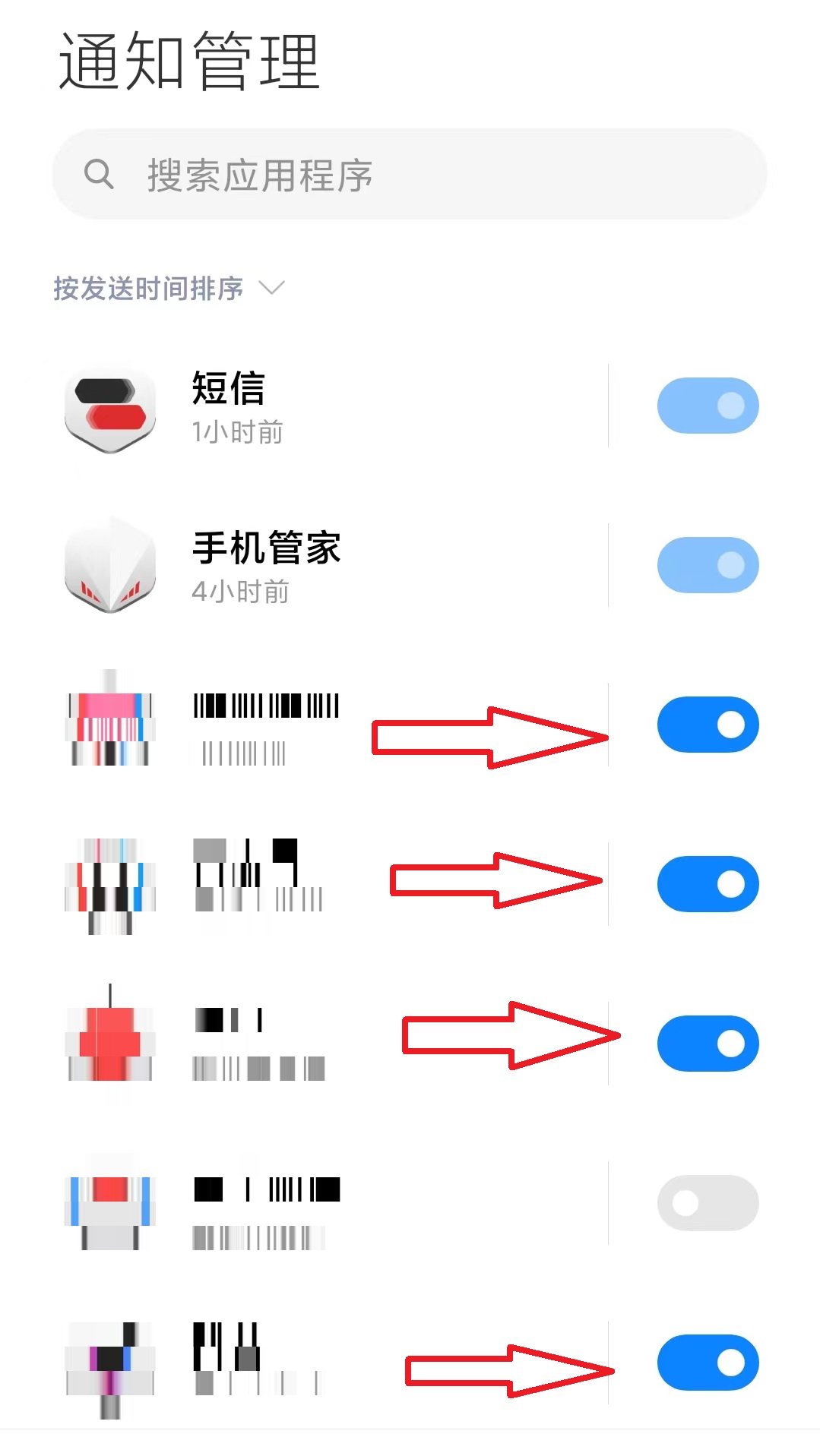
Task: Tap the 4小时前 timestamp under 手机管家
Action: click(238, 595)
